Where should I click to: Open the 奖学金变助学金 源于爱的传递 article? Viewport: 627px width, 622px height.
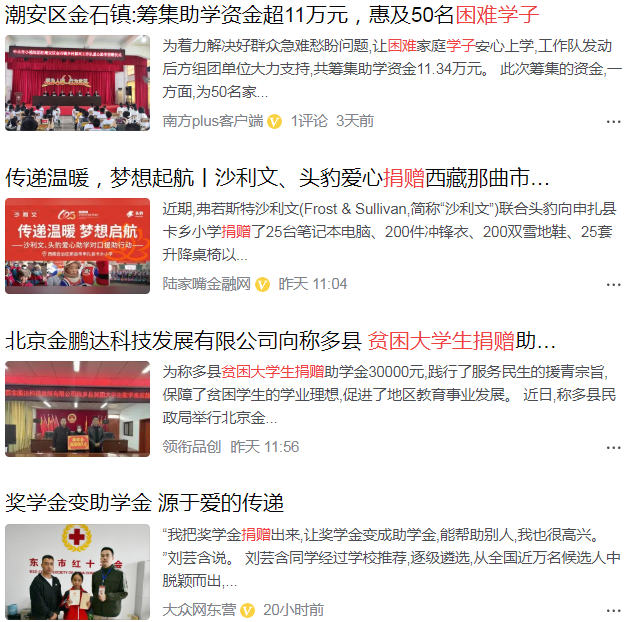pyautogui.click(x=144, y=502)
